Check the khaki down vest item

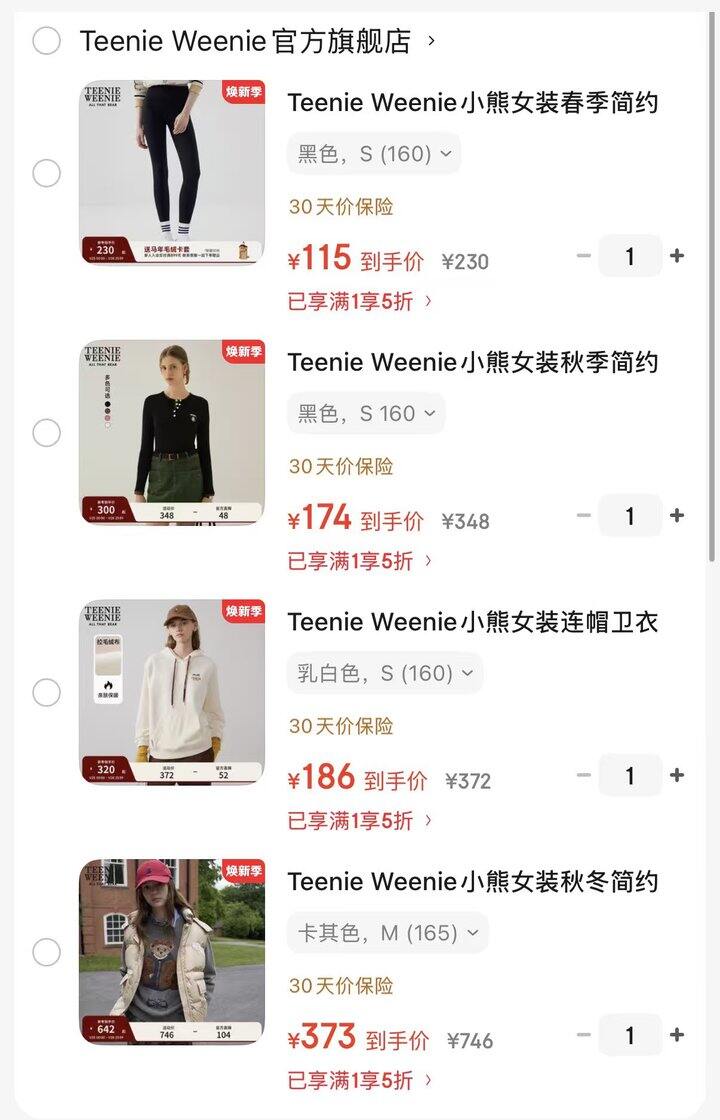coord(46,953)
